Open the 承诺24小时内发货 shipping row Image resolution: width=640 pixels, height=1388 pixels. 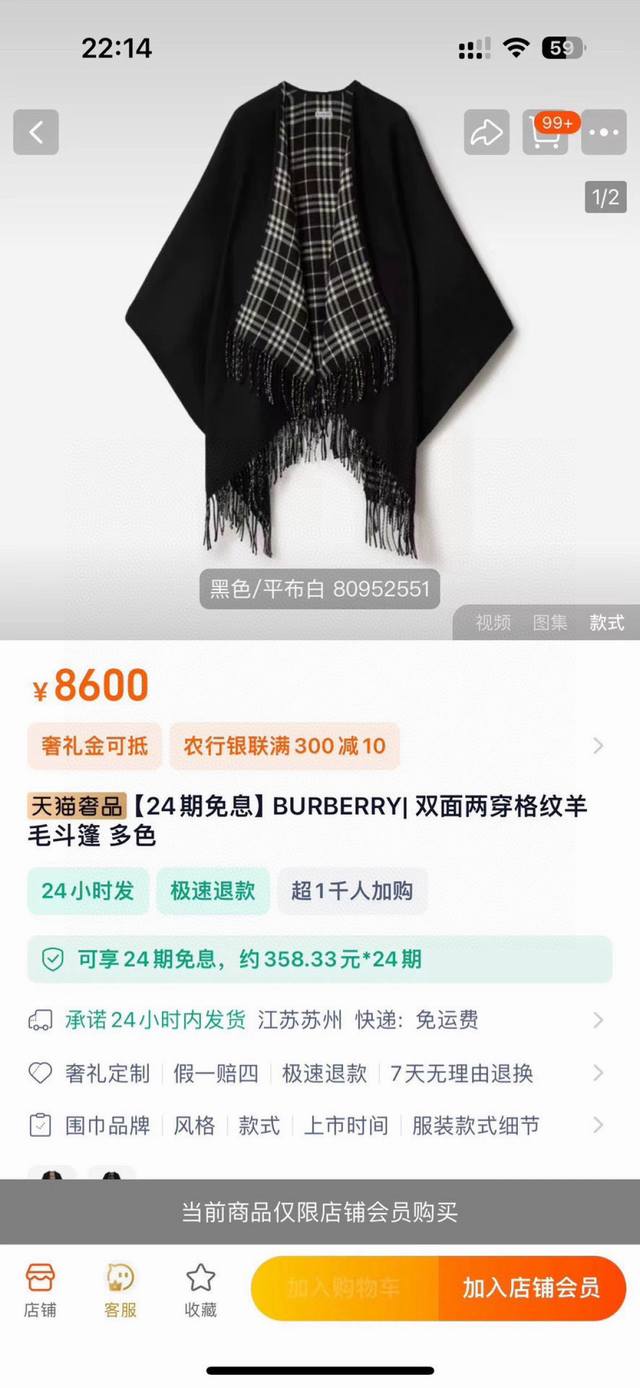coord(320,1020)
